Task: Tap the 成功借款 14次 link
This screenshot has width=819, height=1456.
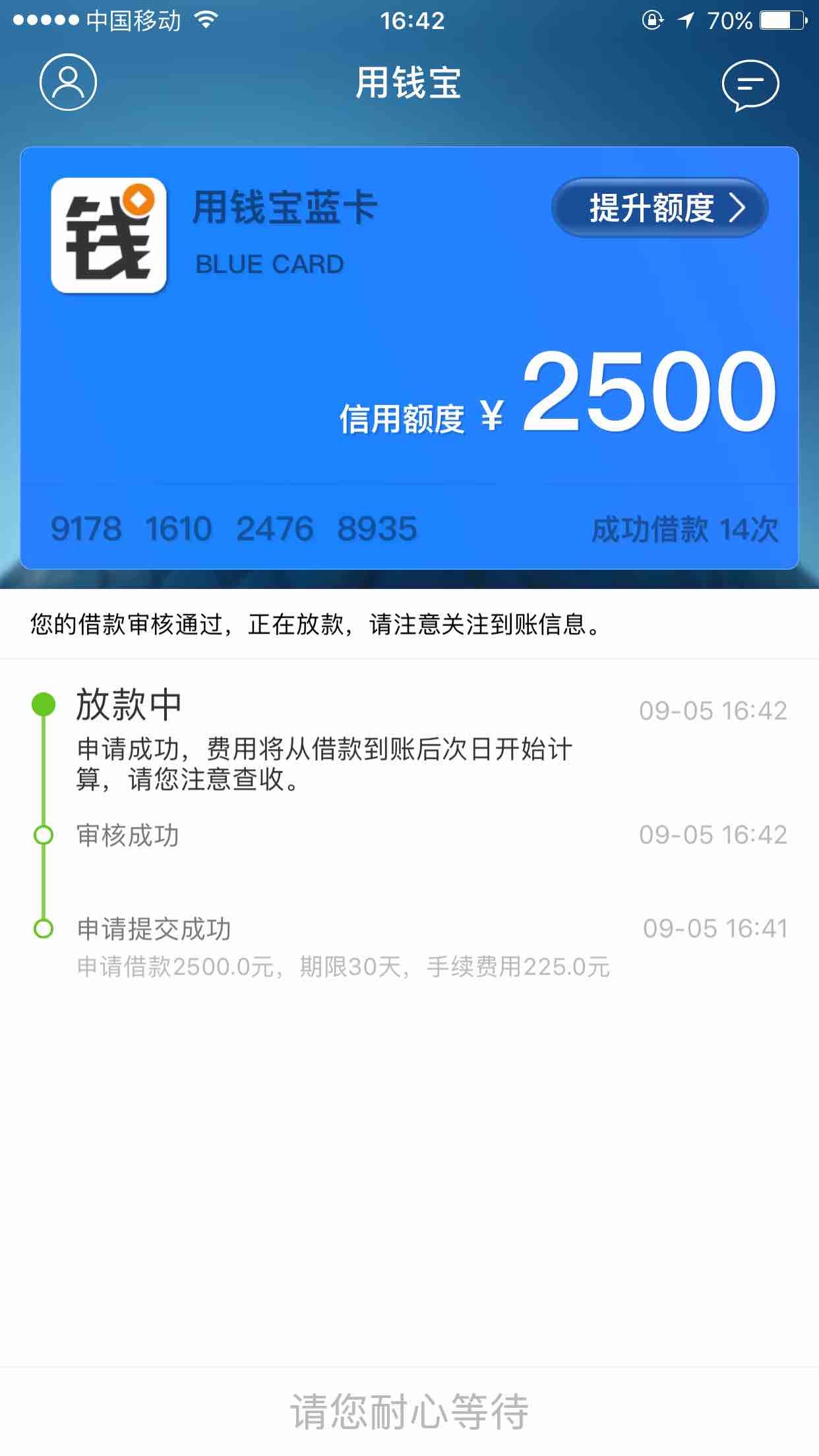Action: [x=684, y=528]
